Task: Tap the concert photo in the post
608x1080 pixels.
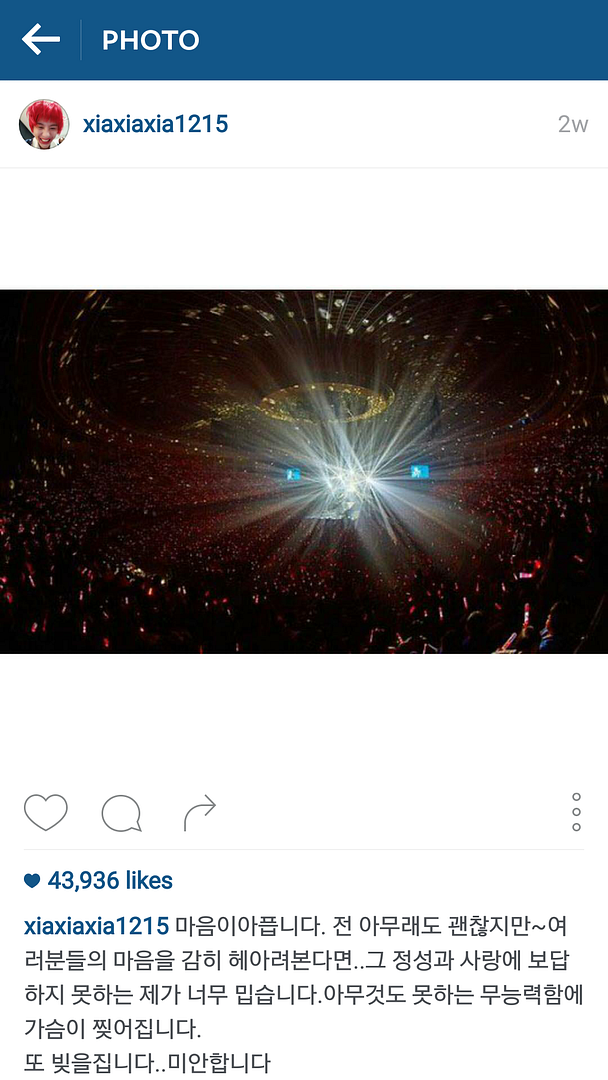Action: pos(304,472)
